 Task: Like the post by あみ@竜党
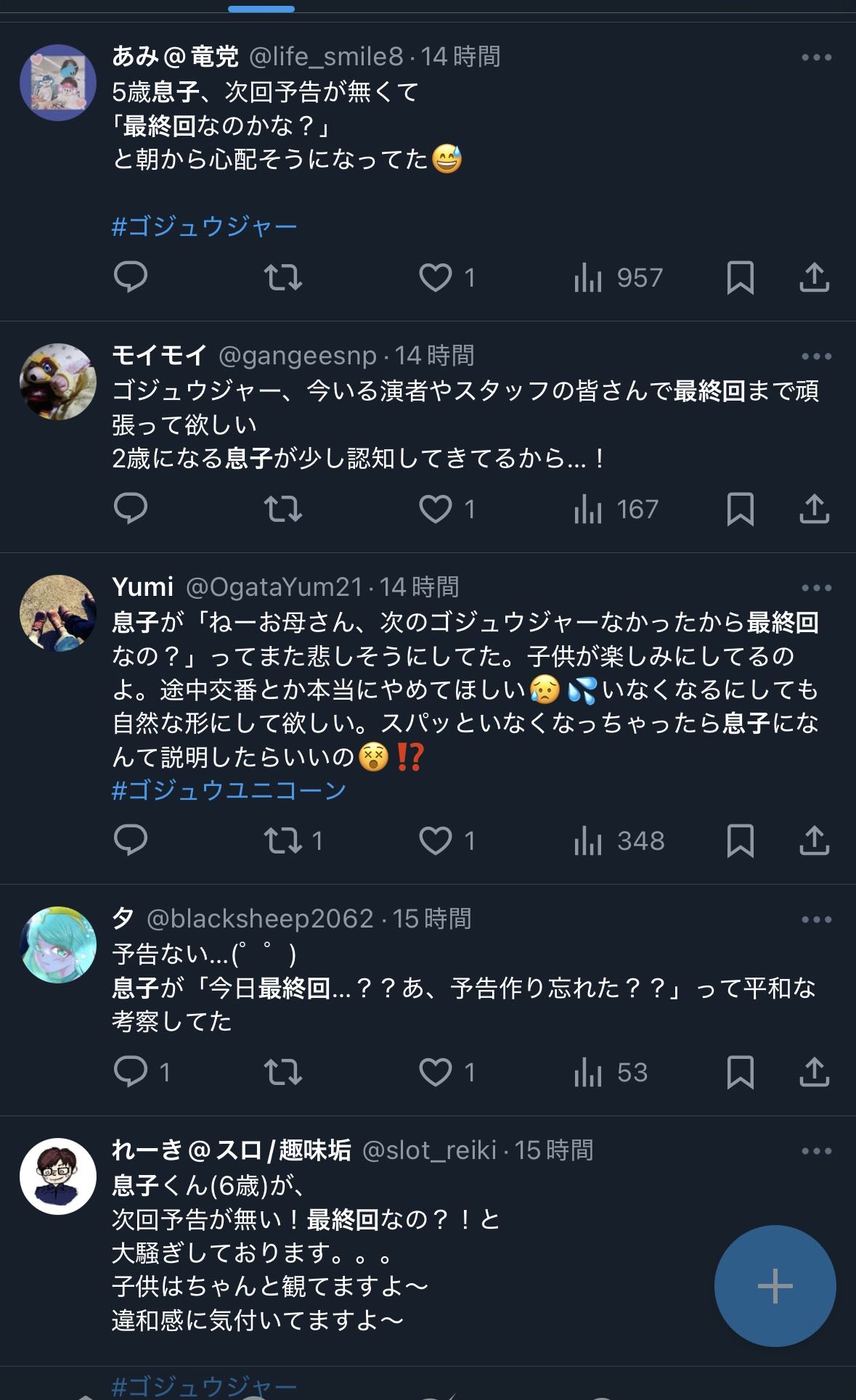[x=436, y=278]
